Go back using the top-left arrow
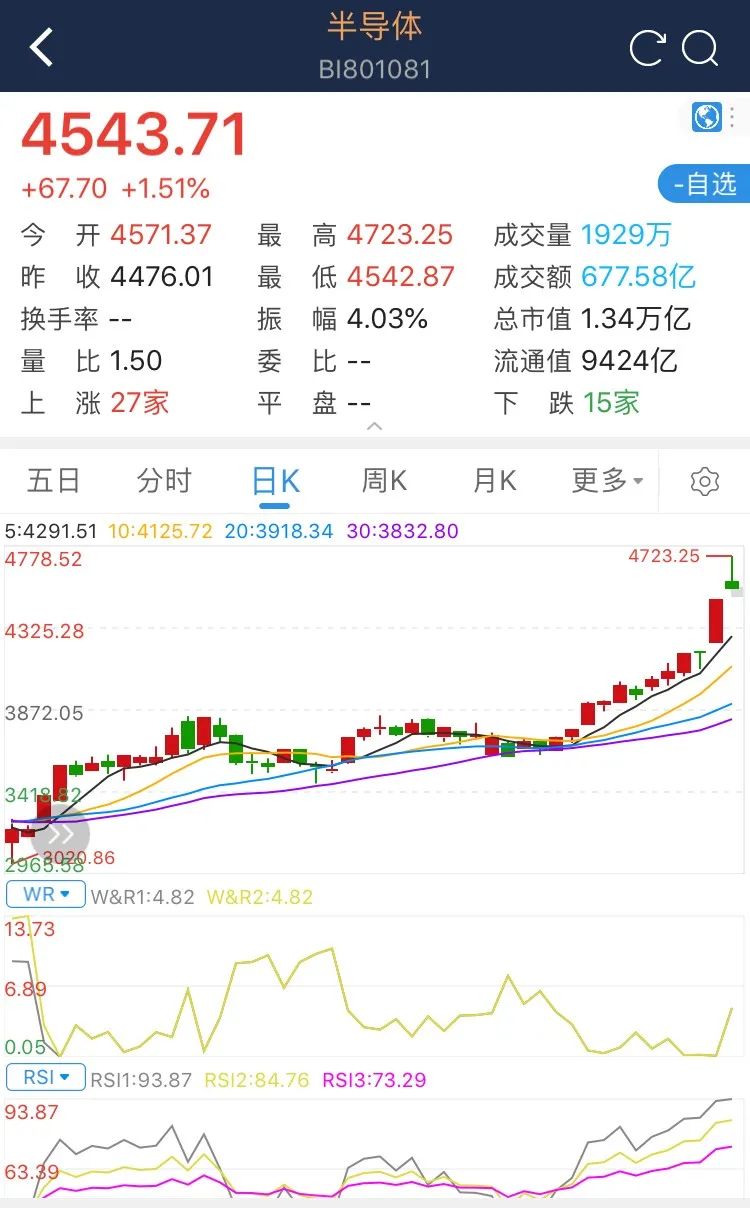This screenshot has width=750, height=1208. pyautogui.click(x=41, y=47)
